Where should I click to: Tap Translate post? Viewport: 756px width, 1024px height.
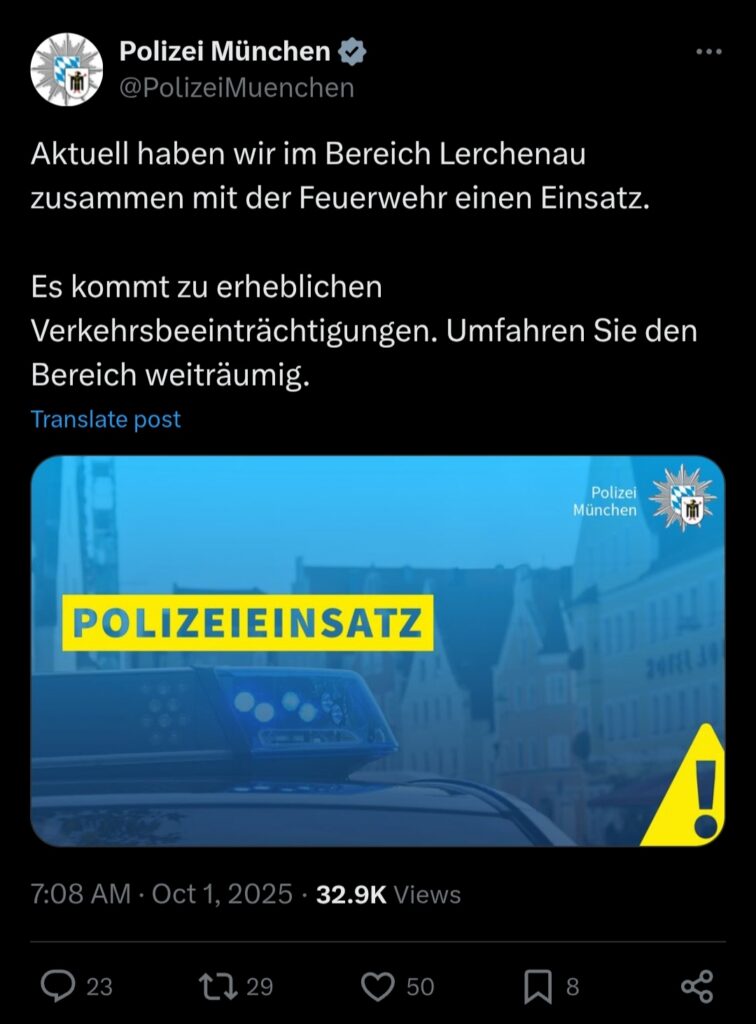point(106,419)
